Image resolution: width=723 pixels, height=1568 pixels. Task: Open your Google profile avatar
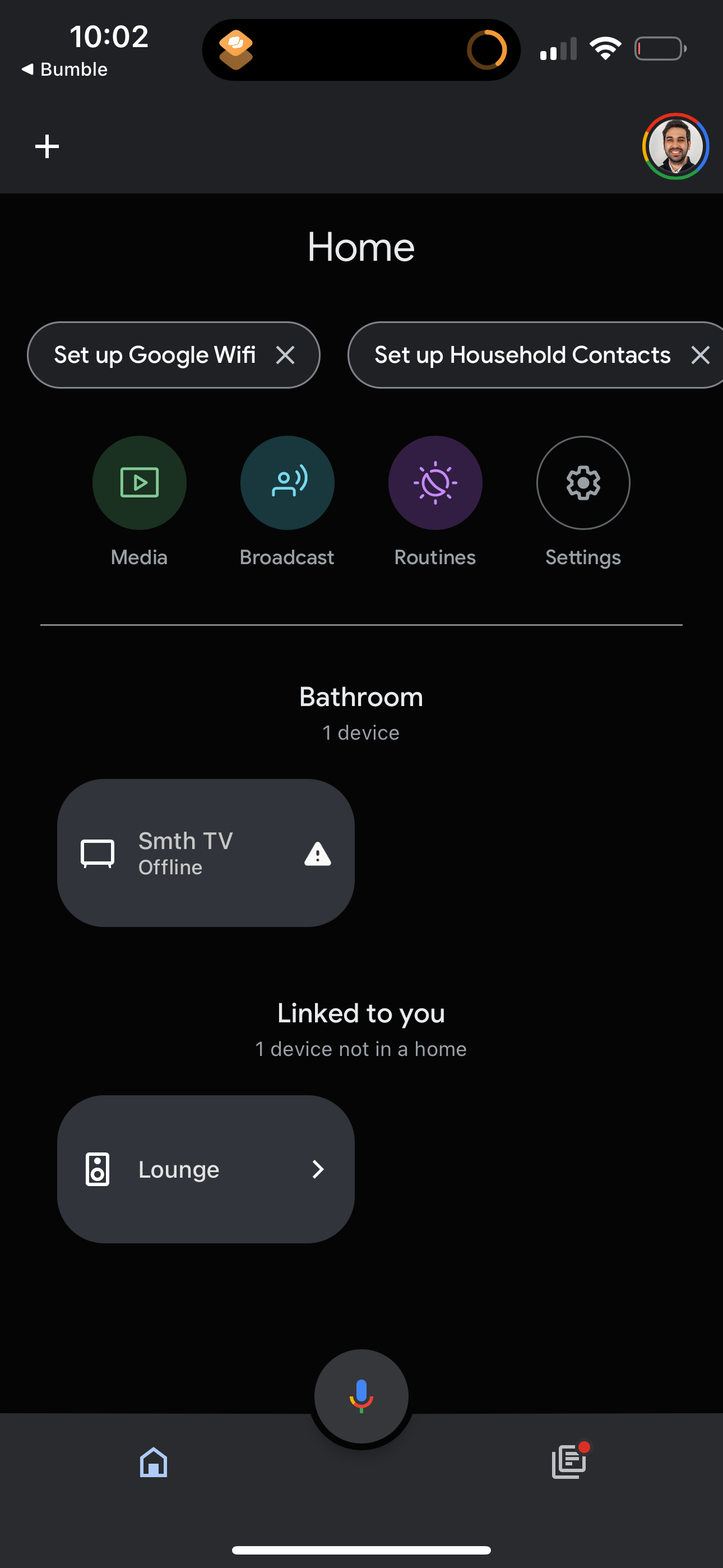(675, 145)
